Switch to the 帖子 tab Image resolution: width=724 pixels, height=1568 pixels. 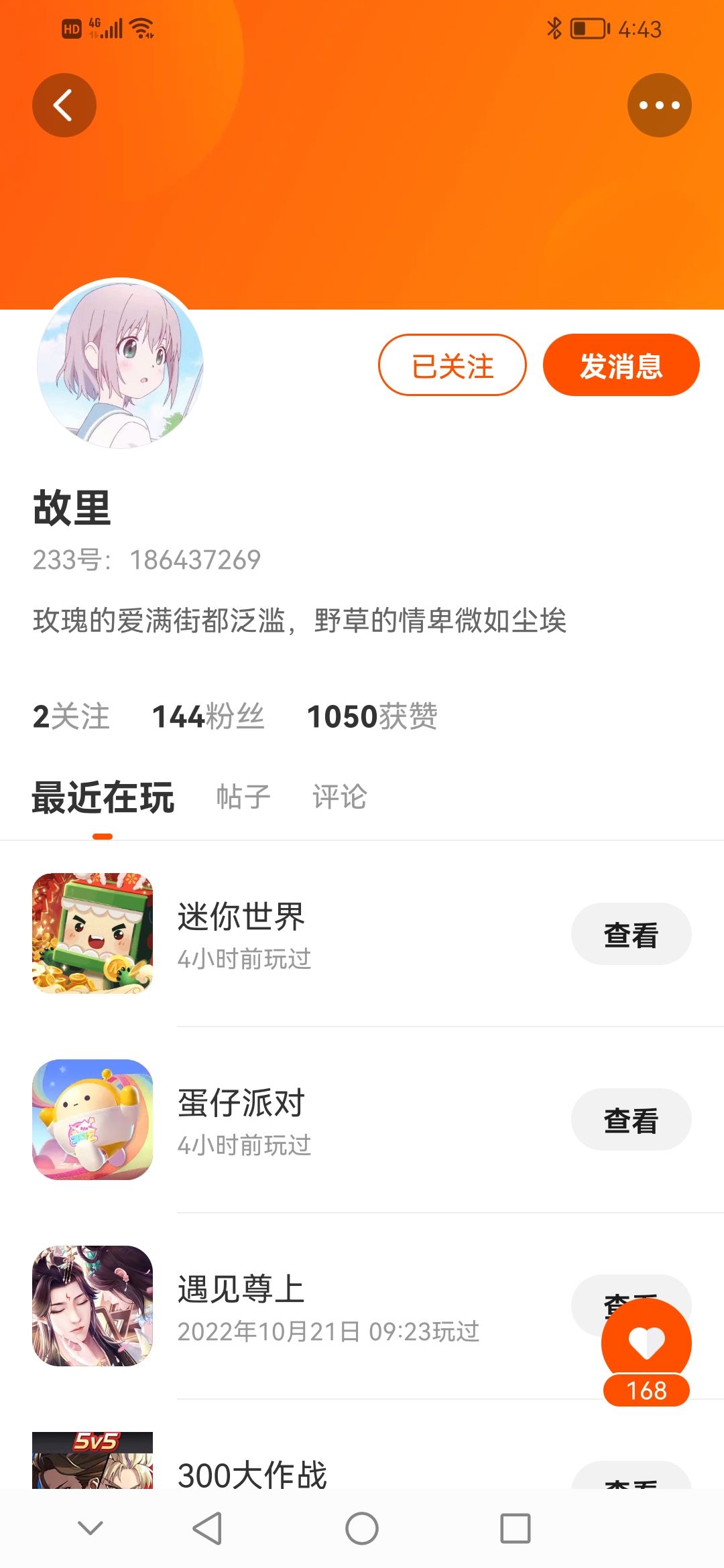[243, 797]
